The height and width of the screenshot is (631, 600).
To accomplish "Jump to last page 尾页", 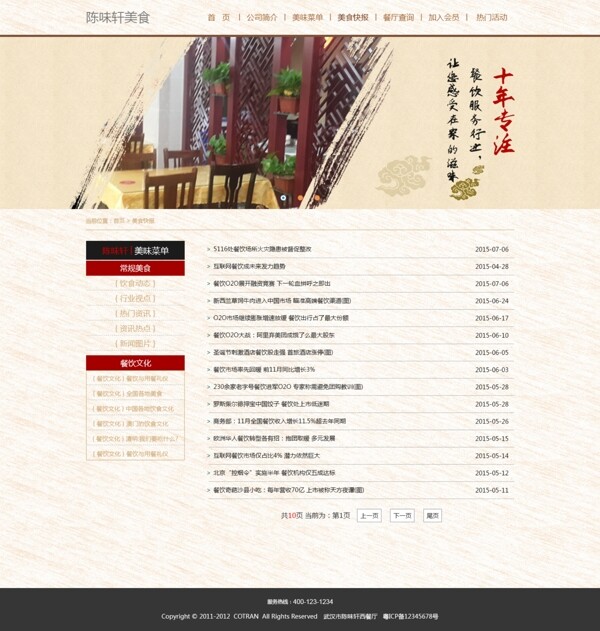I will coord(432,516).
